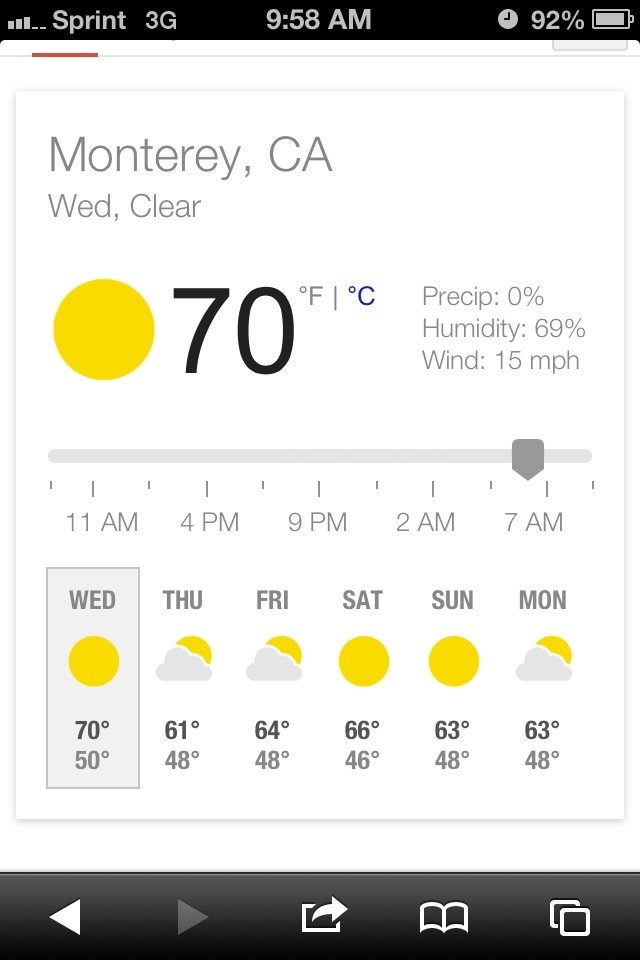Open the browser tabs switcher
Screen dimensions: 640x960
(569, 917)
